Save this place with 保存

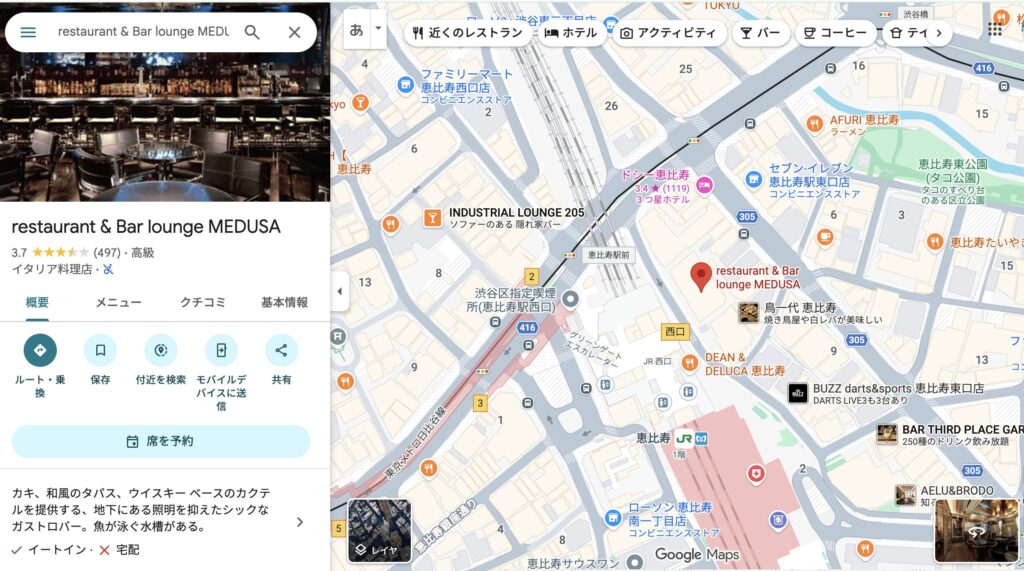pyautogui.click(x=100, y=350)
